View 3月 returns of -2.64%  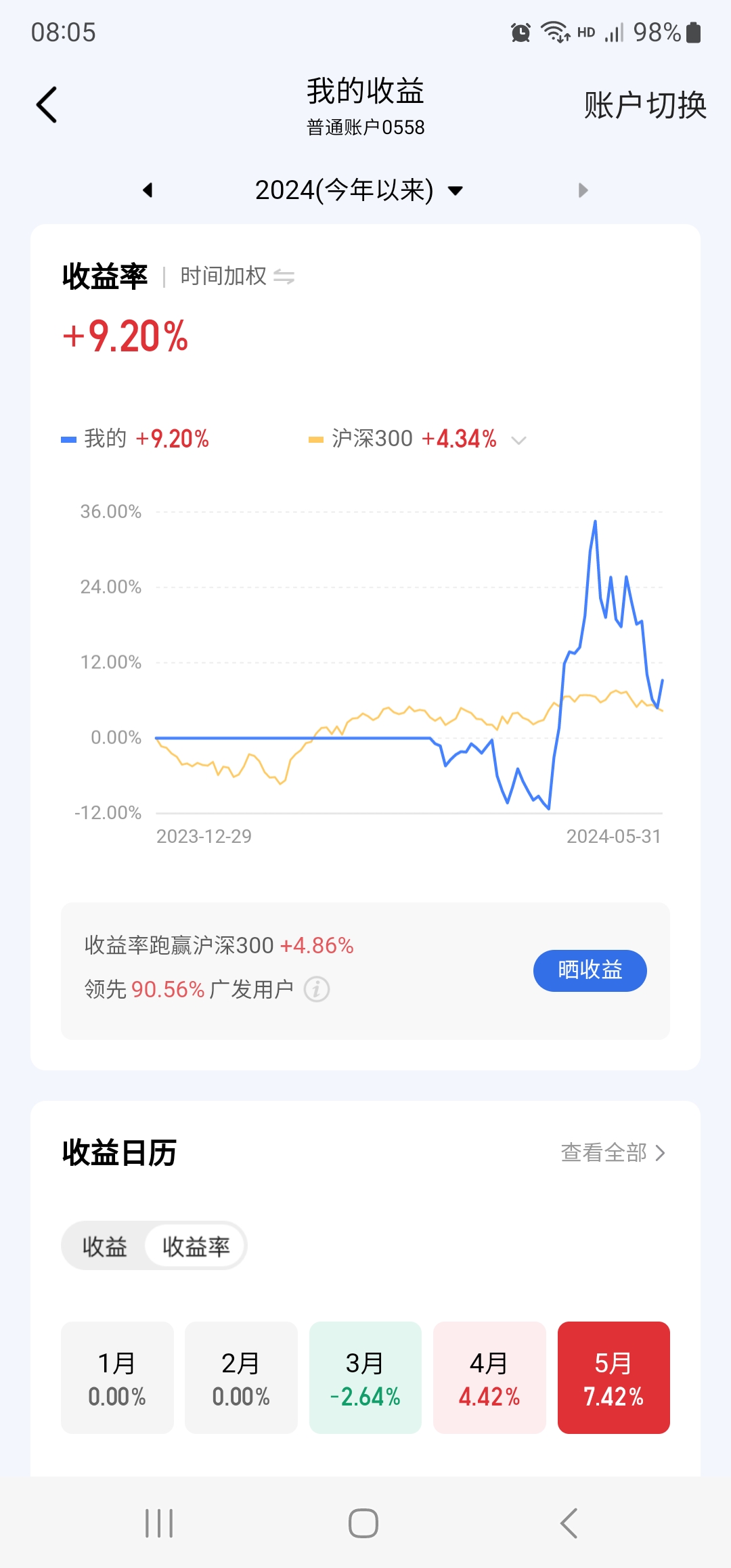[365, 1377]
